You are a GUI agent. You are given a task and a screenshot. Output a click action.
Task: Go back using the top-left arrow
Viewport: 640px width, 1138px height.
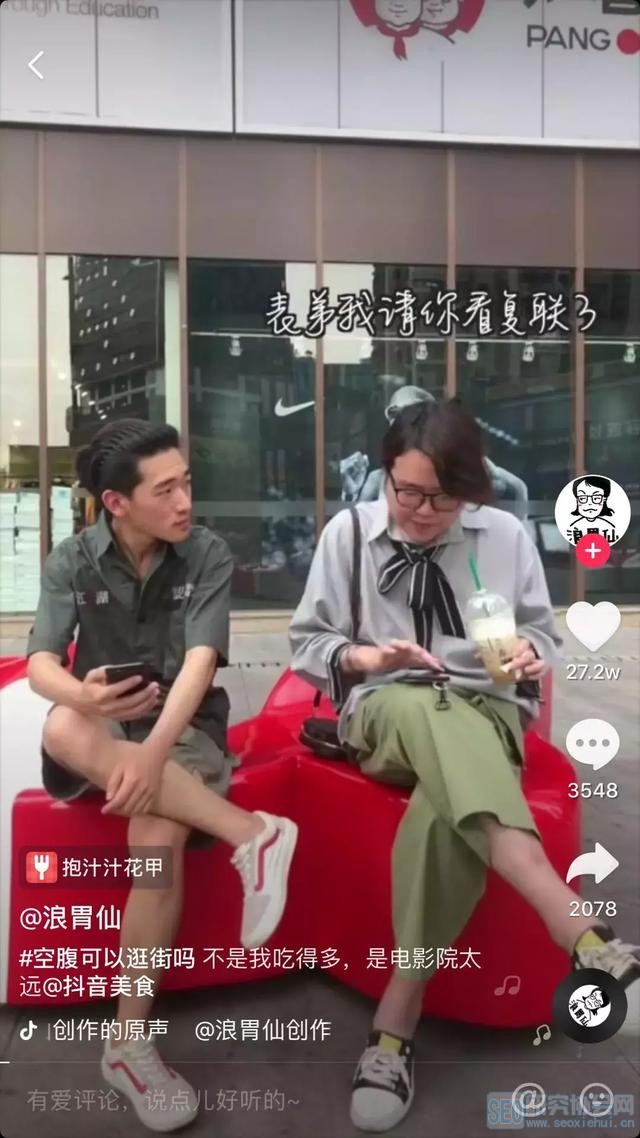click(36, 66)
